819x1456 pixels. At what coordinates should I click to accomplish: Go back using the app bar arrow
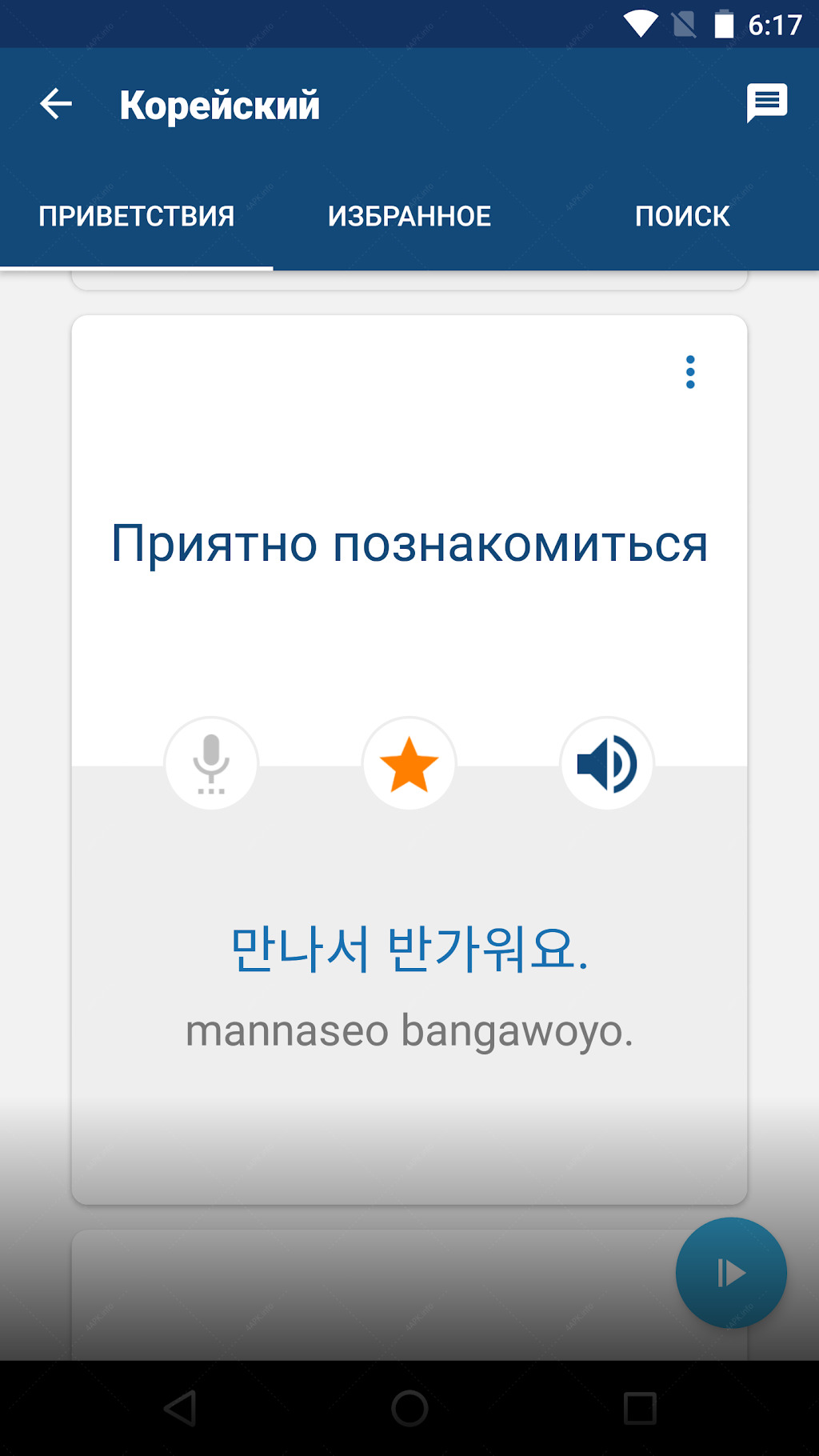[x=56, y=104]
